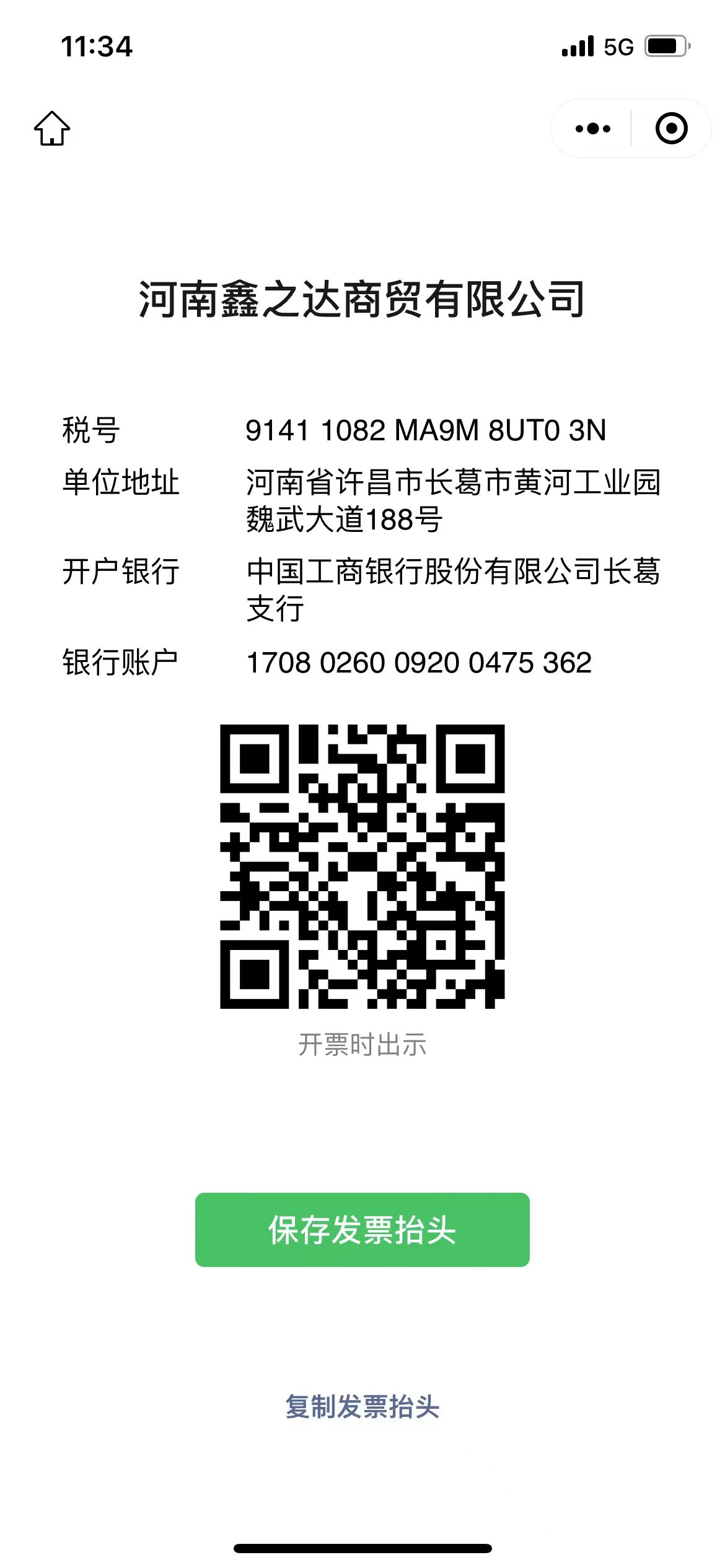Copy invoice title via 复制发票抬头
The width and height of the screenshot is (725, 1568).
(x=362, y=1406)
